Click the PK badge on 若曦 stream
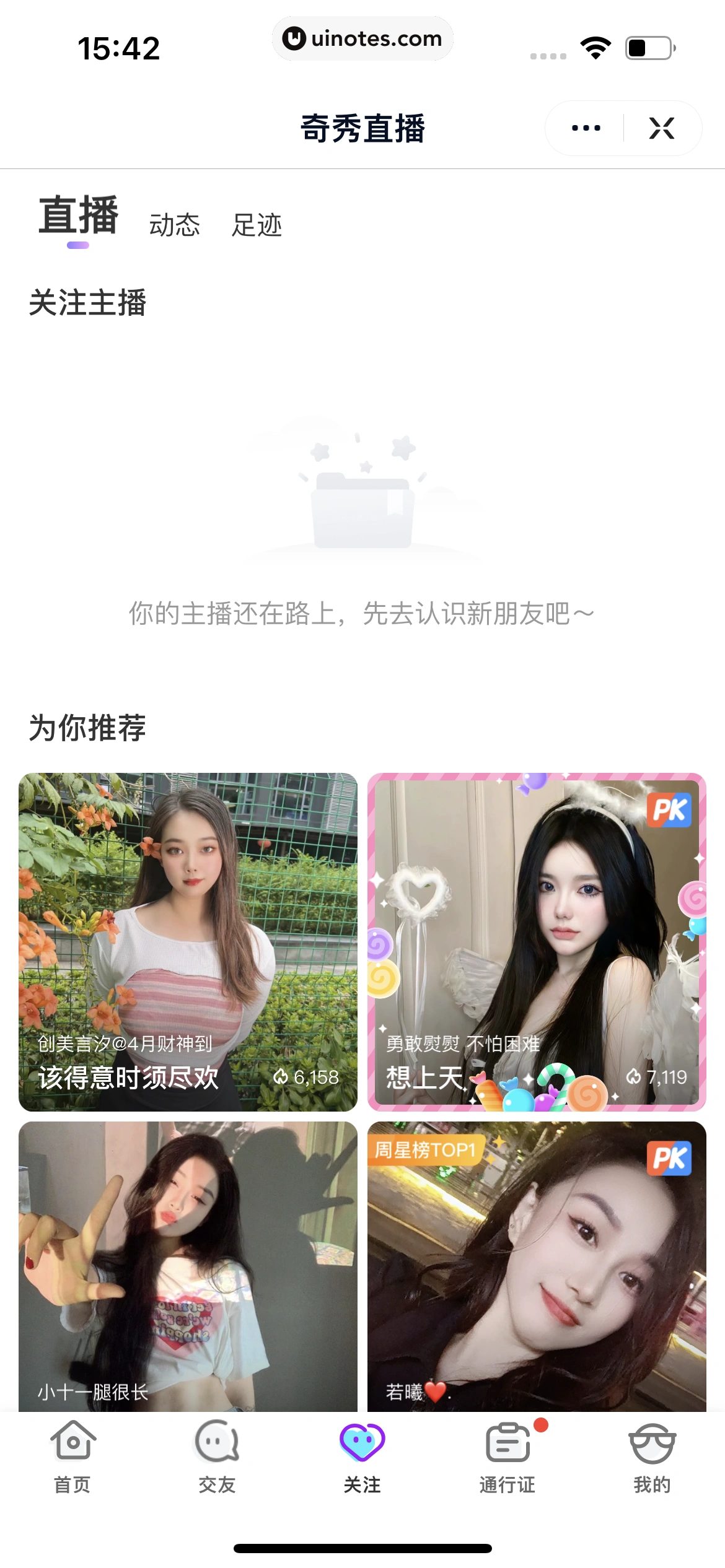725x1568 pixels. click(668, 1157)
